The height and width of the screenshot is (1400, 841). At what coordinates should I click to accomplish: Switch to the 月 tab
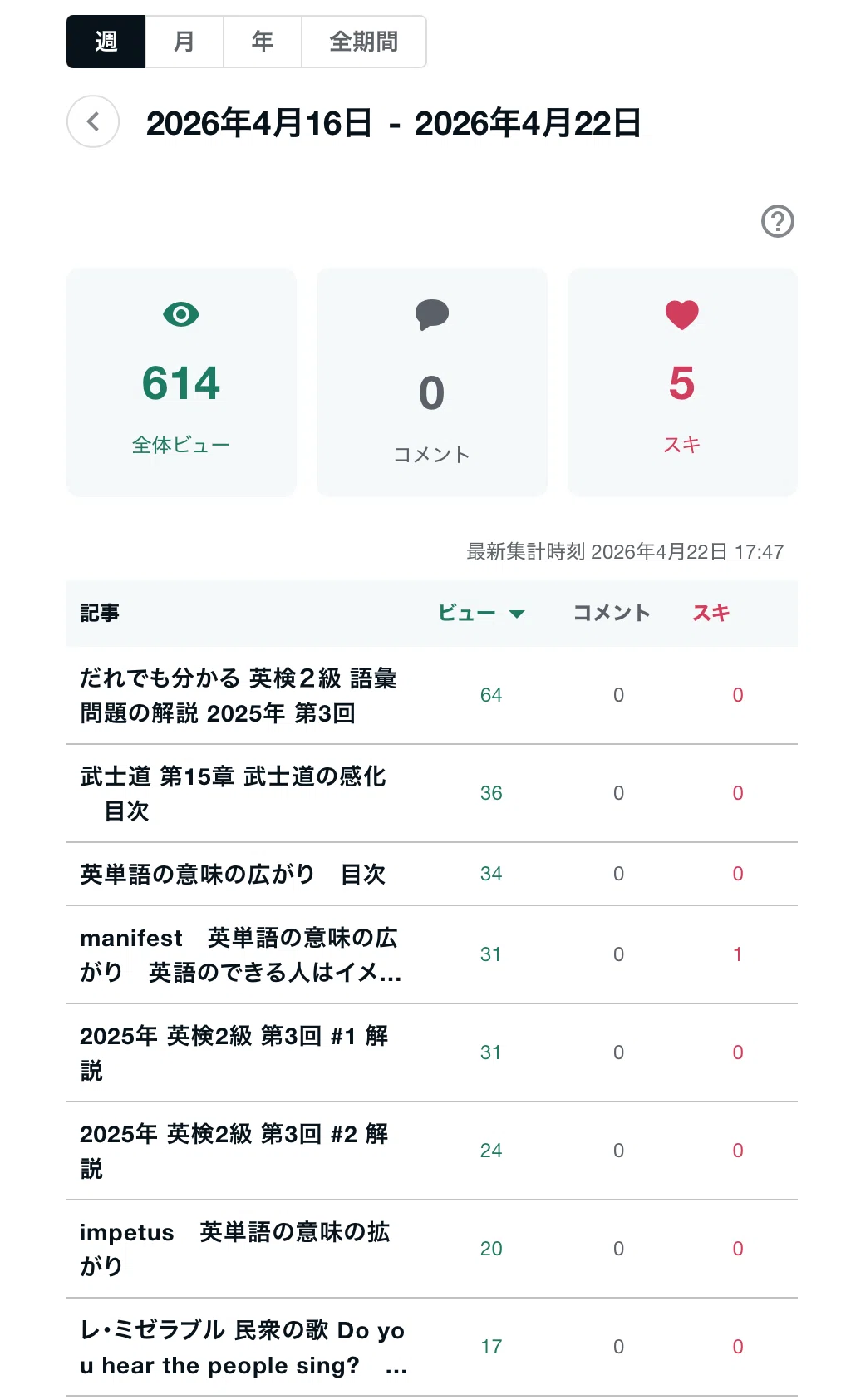[x=184, y=42]
